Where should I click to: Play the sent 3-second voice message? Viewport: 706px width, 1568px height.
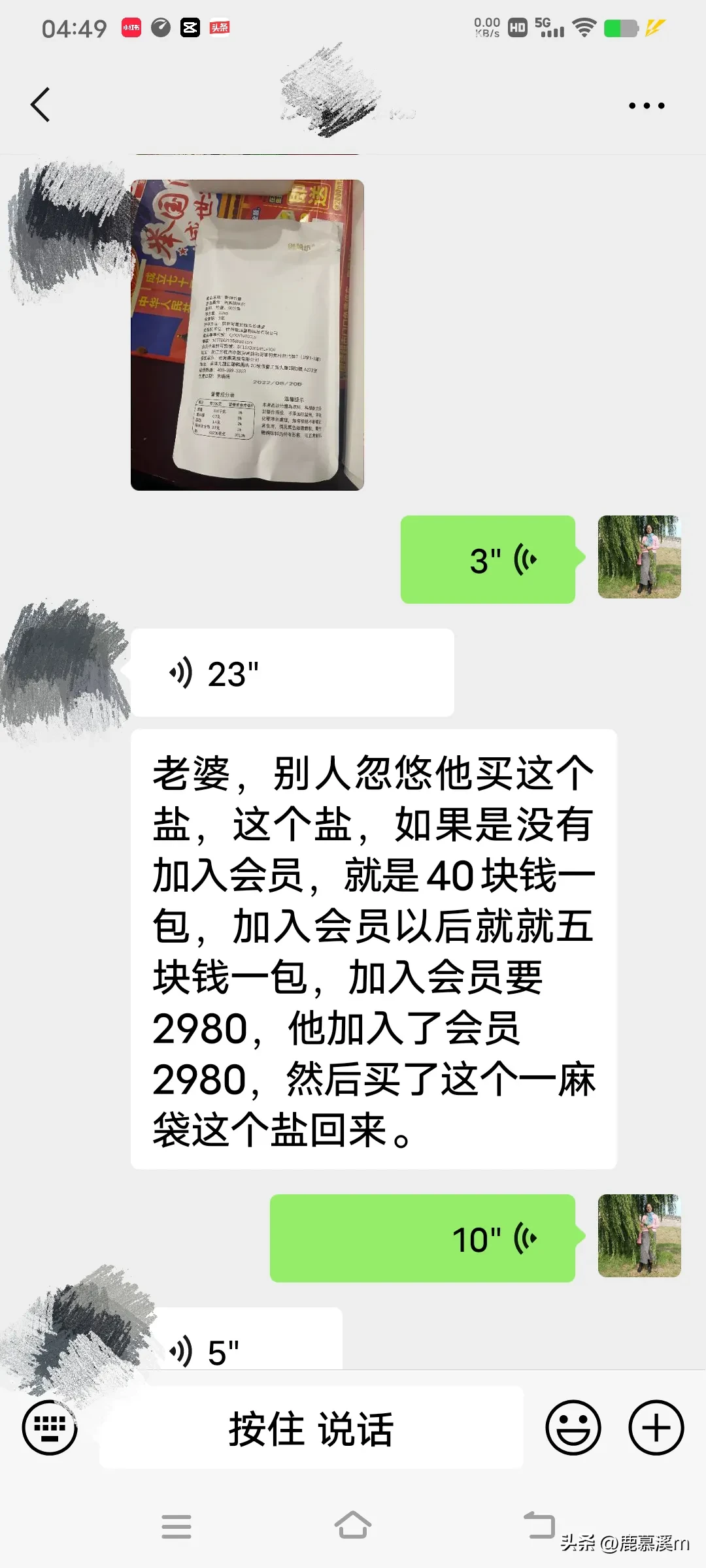[488, 559]
